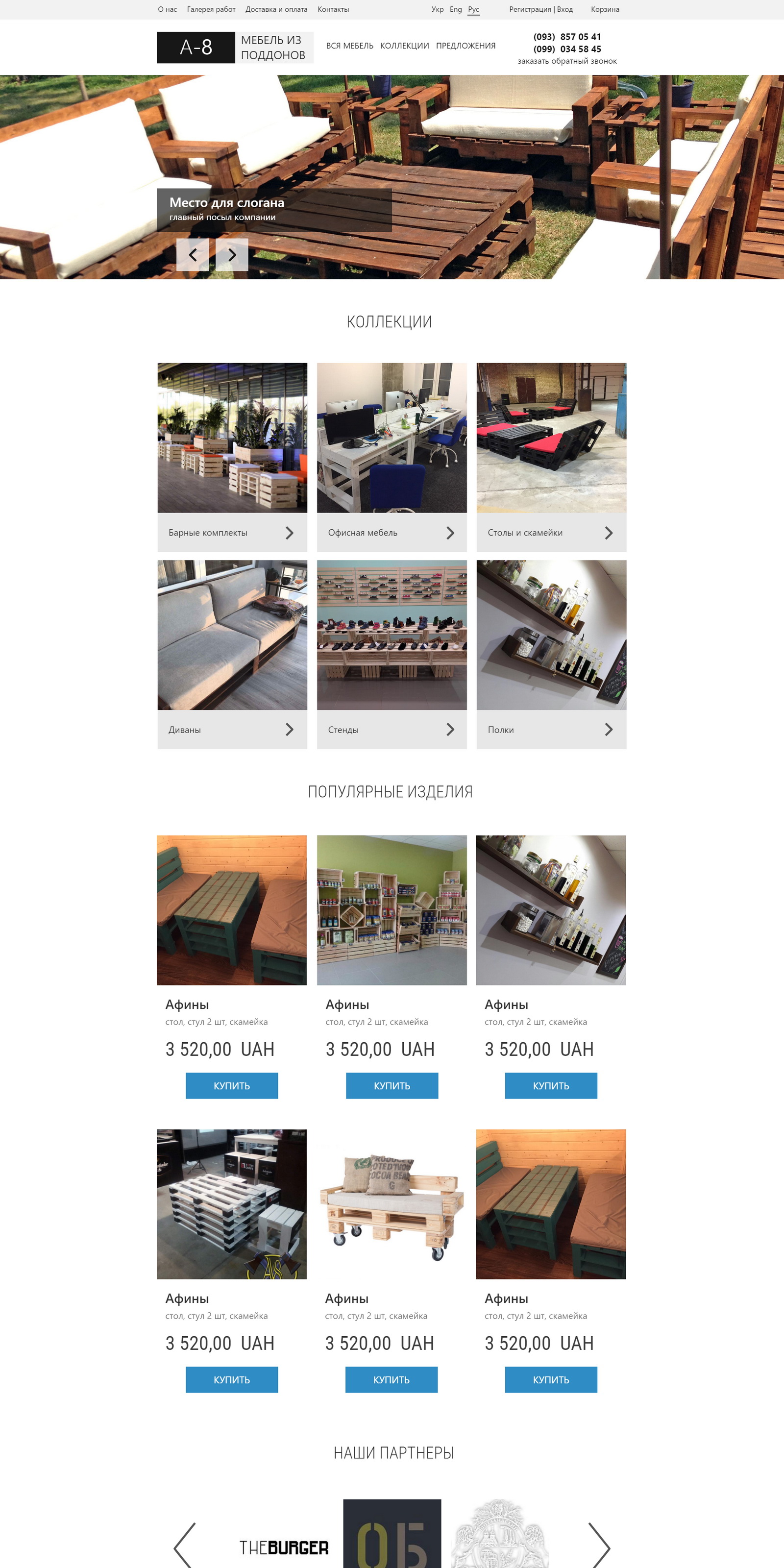Open the ПРЕДЛОЖЕНИЯ section

click(x=465, y=46)
